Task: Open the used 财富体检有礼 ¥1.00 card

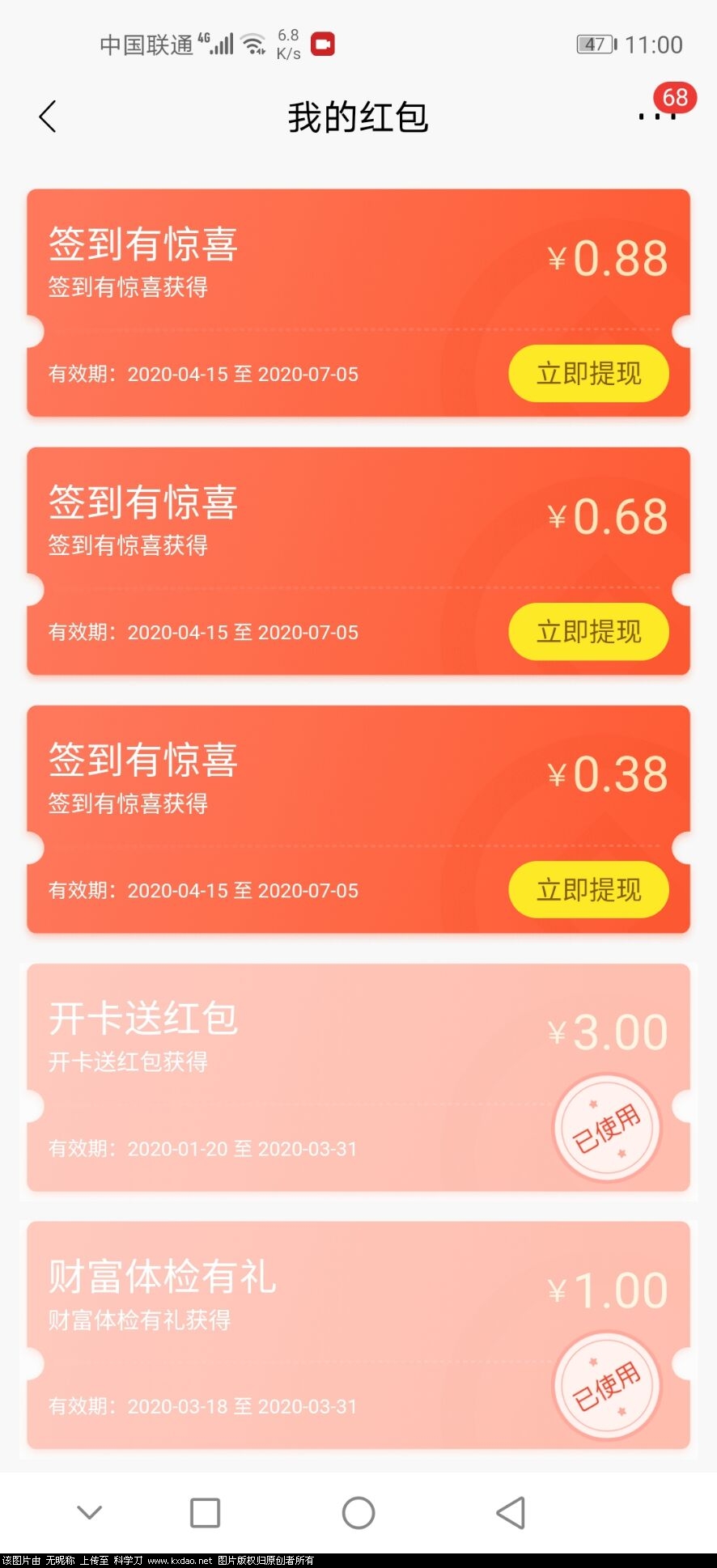Action: pos(358,1335)
